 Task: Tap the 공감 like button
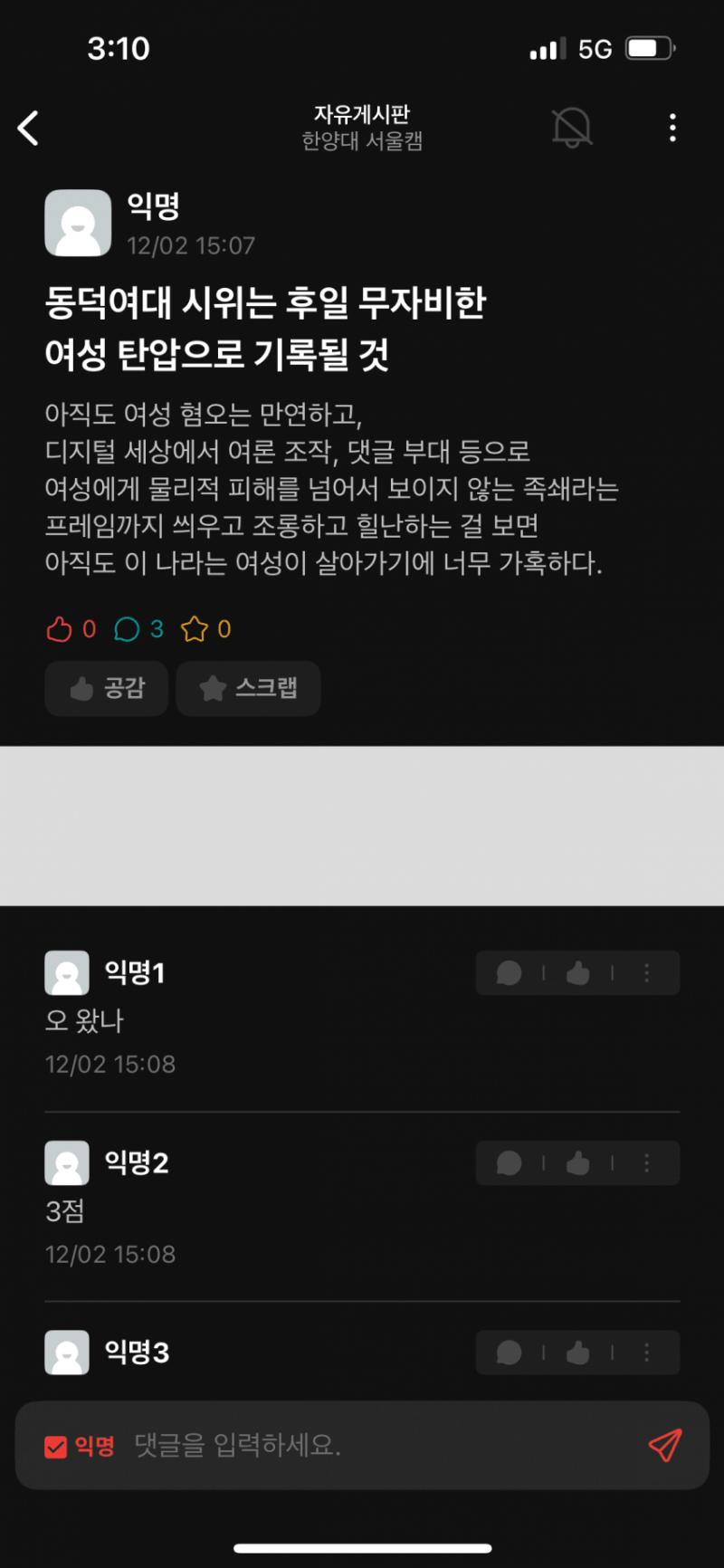pos(107,689)
